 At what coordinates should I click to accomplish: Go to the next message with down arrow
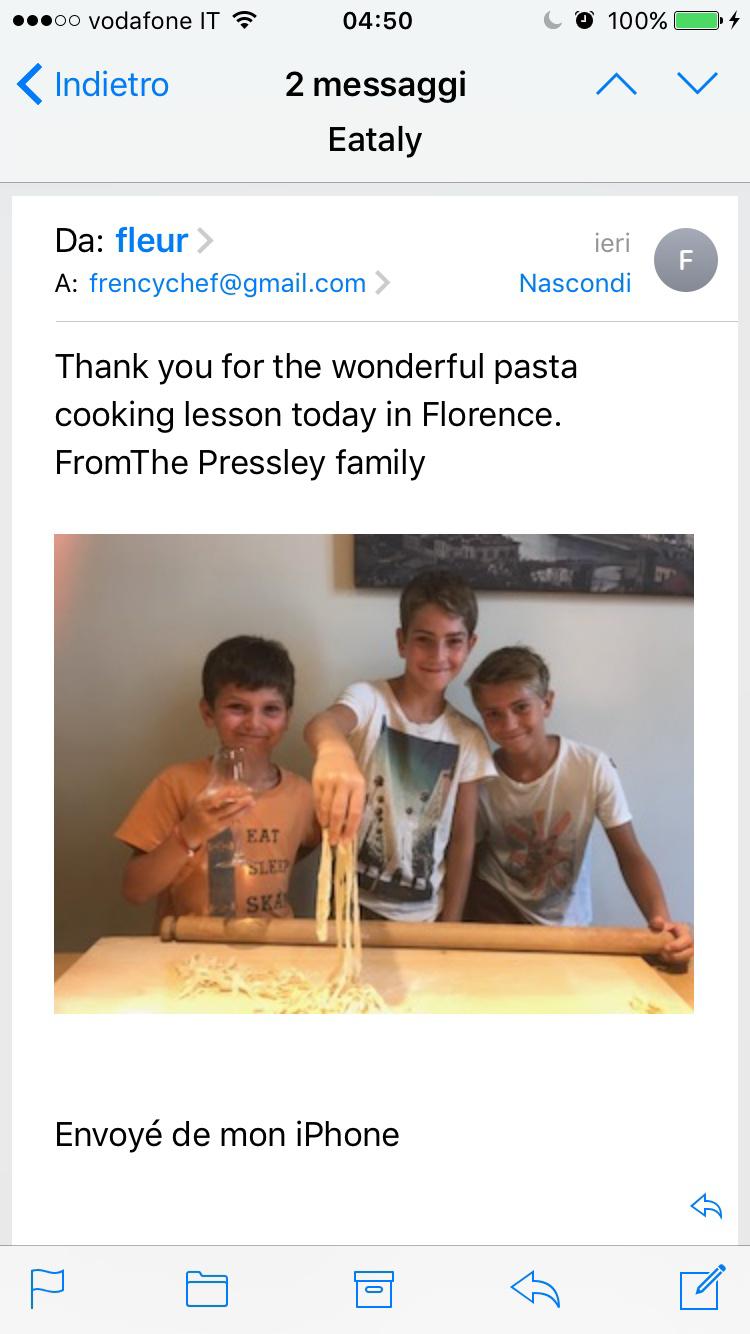[x=698, y=85]
